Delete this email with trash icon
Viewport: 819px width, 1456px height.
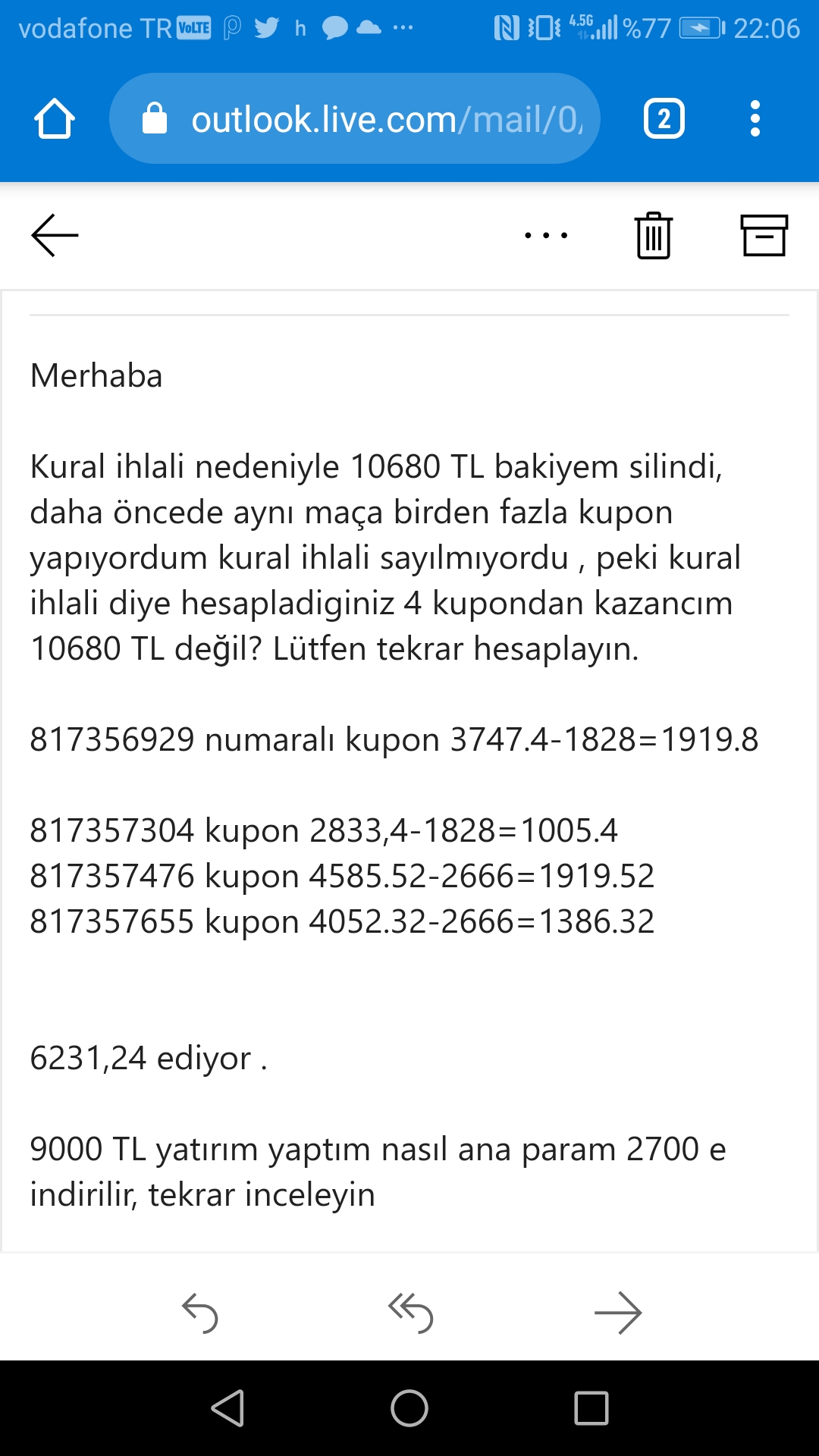[654, 235]
